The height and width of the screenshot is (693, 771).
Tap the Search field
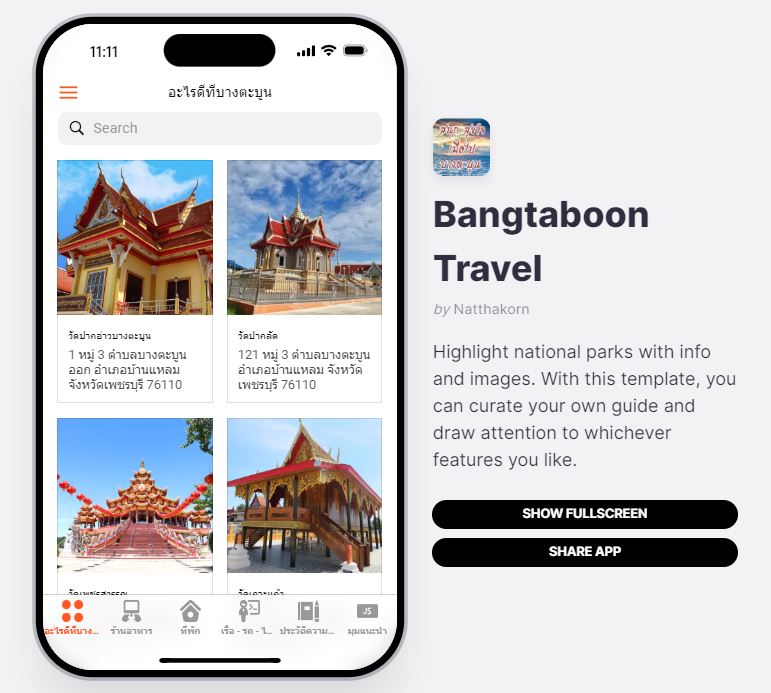[220, 128]
